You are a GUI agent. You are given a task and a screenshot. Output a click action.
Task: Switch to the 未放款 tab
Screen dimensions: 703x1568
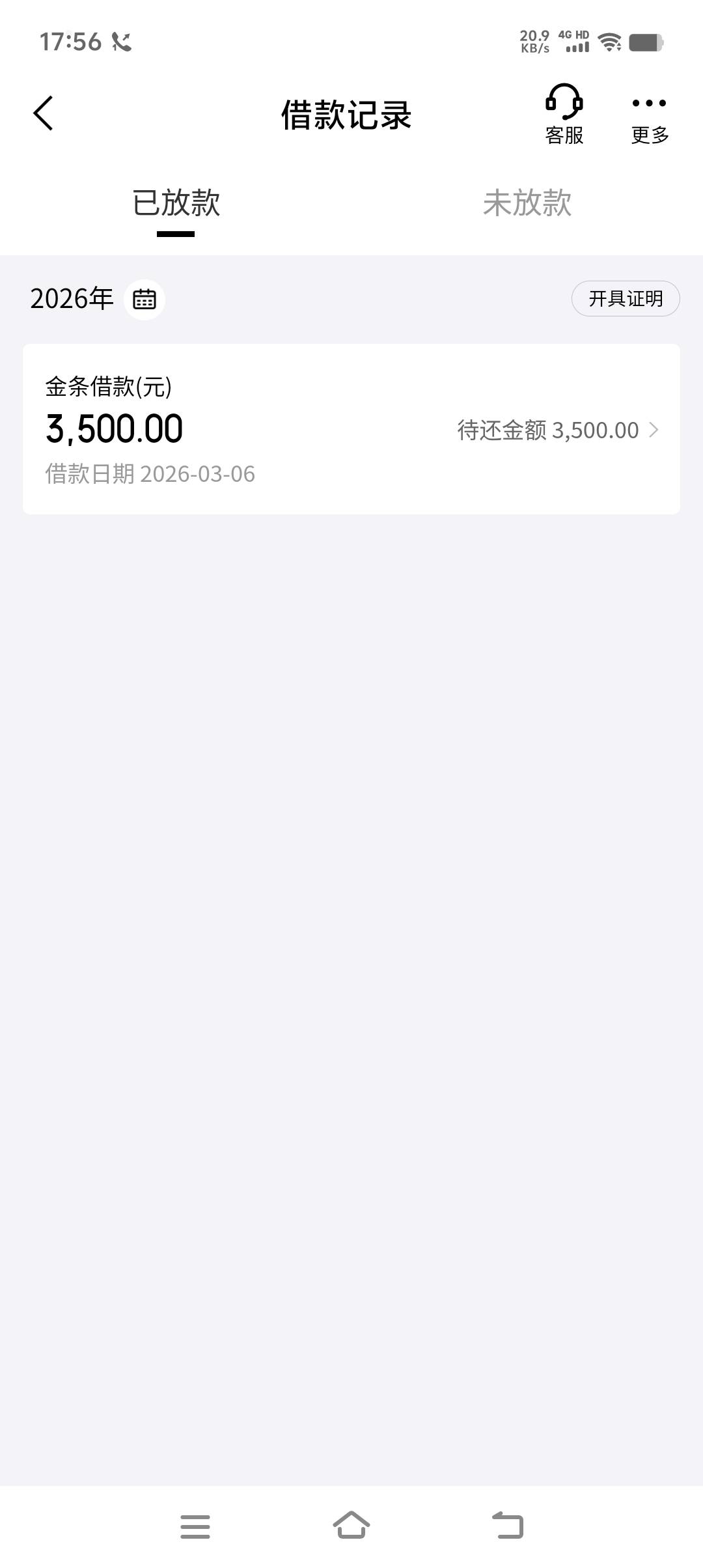click(527, 203)
